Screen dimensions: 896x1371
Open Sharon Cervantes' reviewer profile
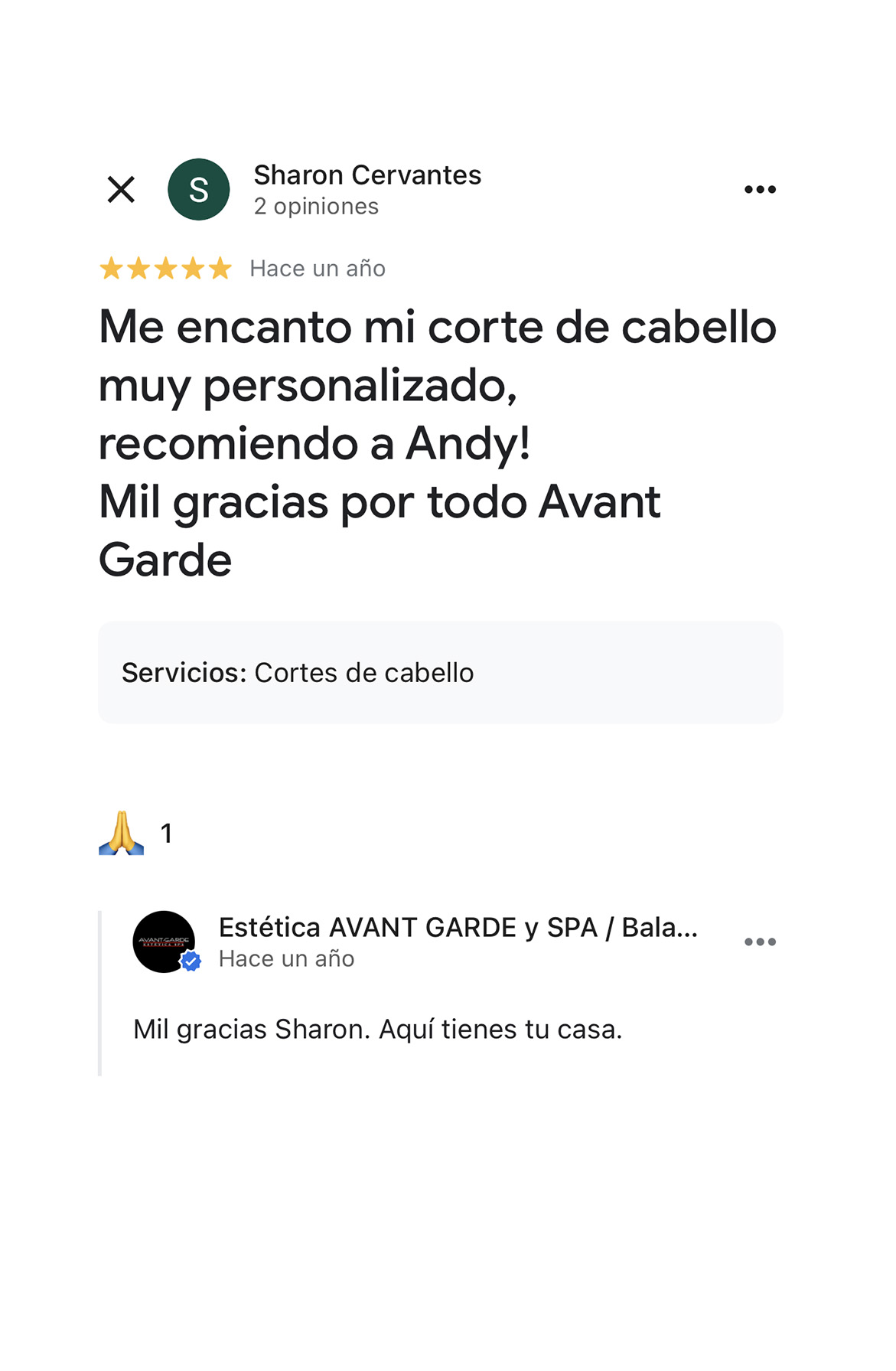367,176
